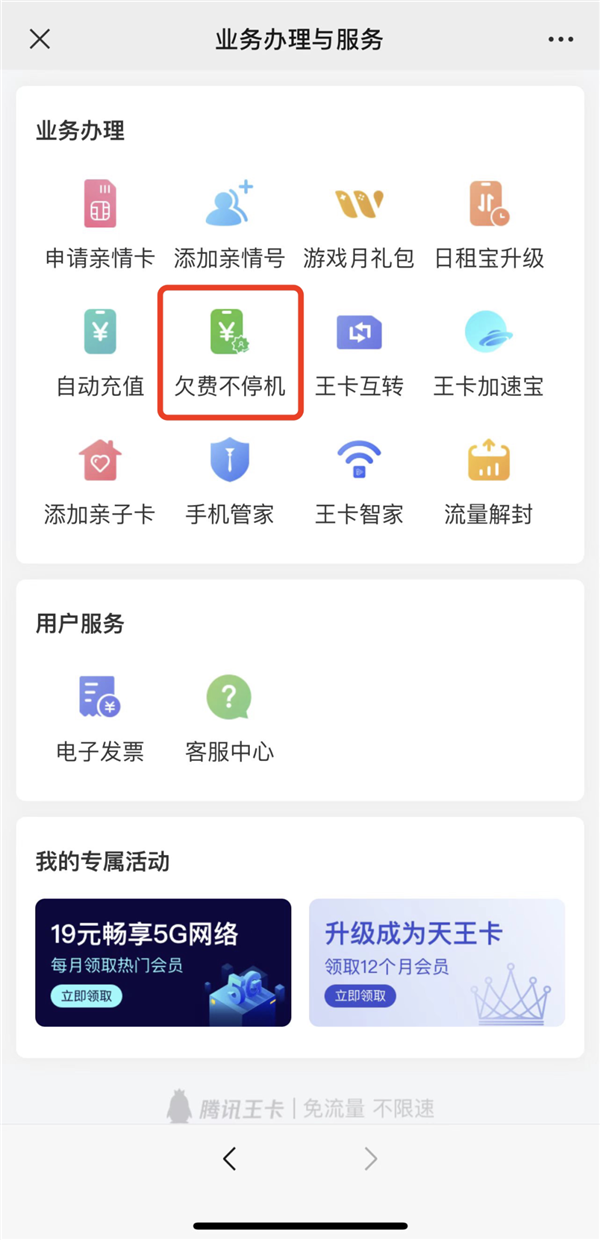Open 电子发票
This screenshot has width=600, height=1240.
(x=100, y=717)
